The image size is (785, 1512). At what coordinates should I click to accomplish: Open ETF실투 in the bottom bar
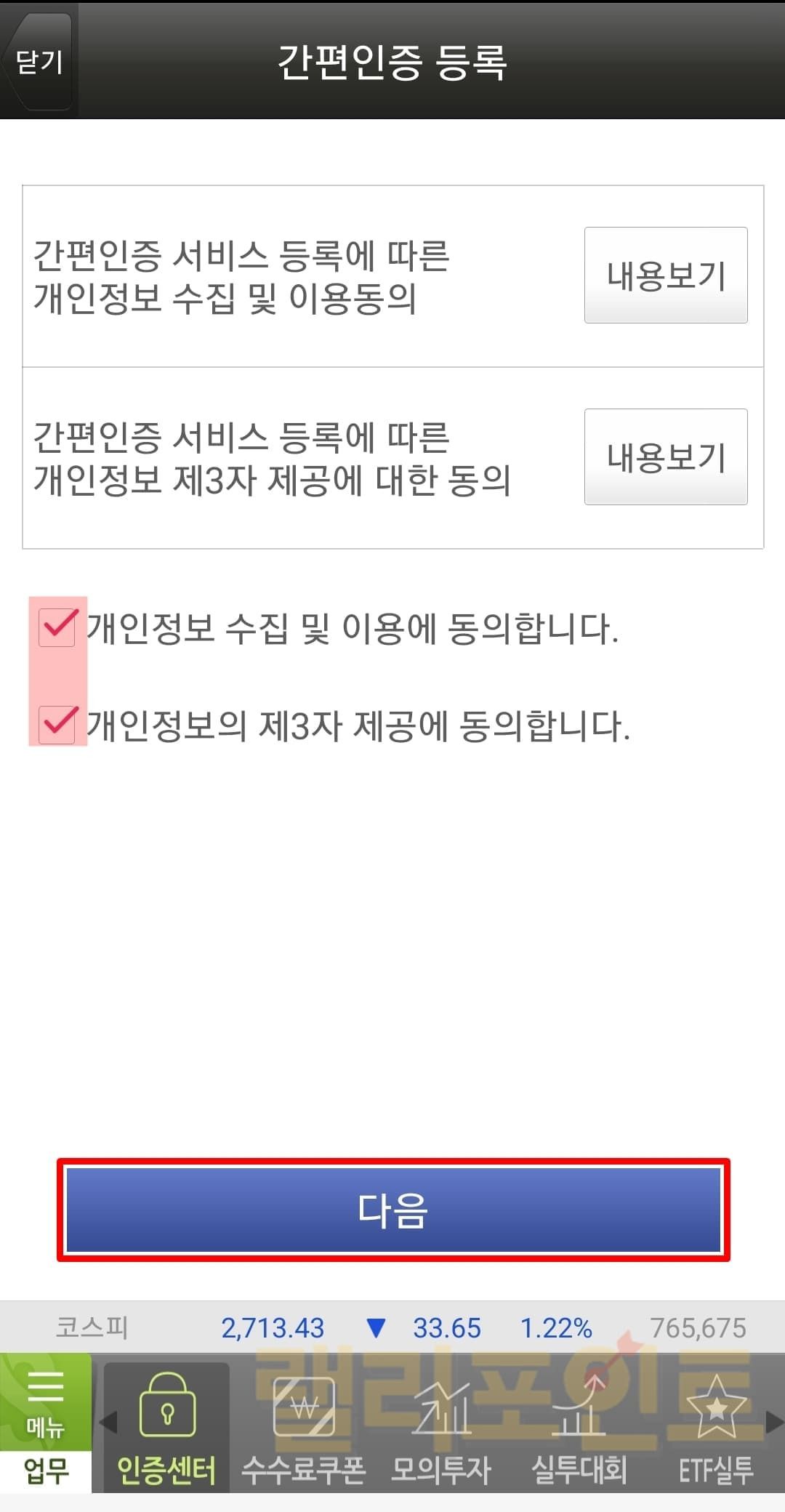click(716, 1426)
